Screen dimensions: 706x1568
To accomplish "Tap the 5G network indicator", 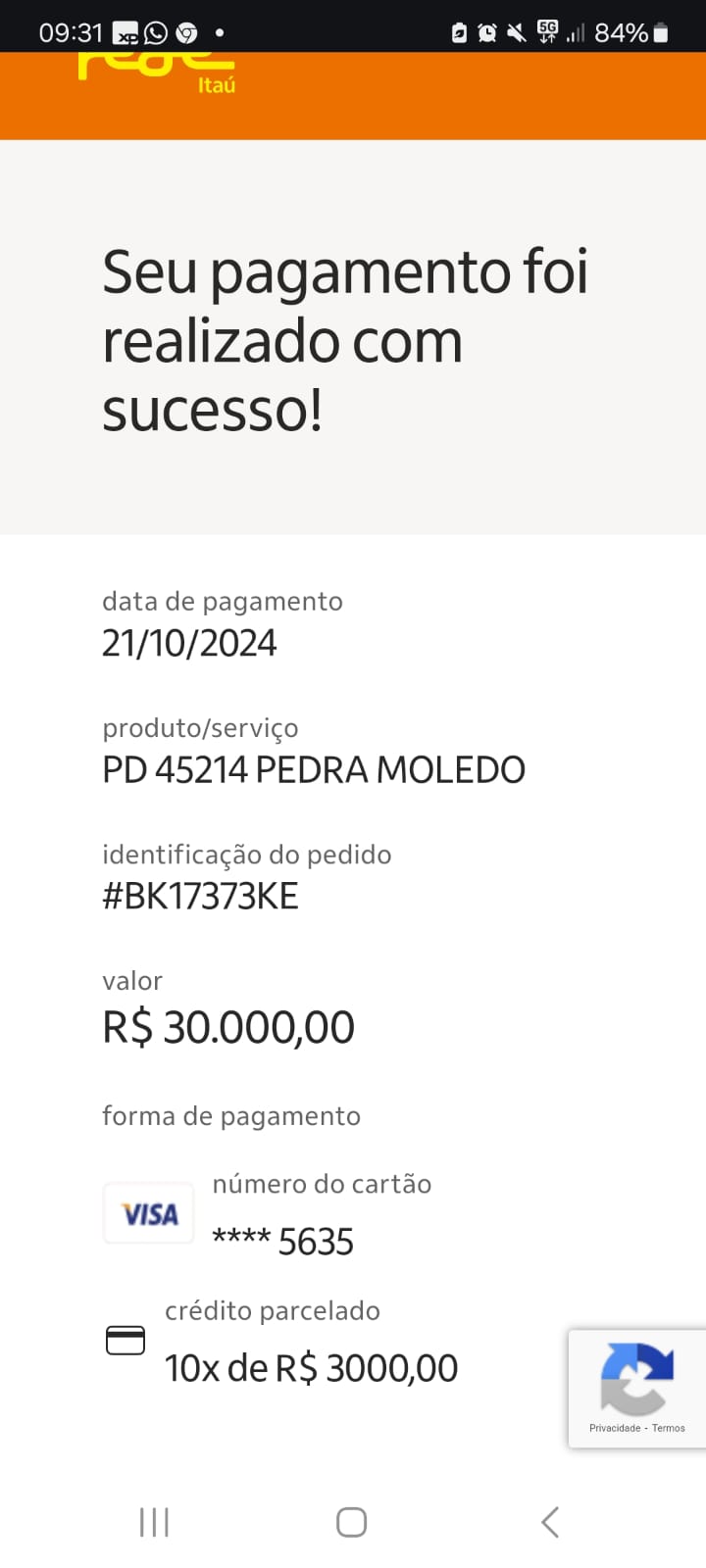I will tap(546, 30).
